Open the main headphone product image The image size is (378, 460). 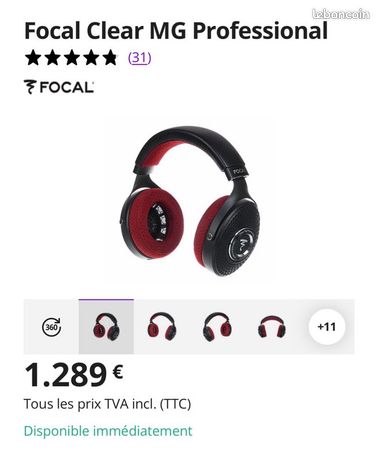point(189,201)
